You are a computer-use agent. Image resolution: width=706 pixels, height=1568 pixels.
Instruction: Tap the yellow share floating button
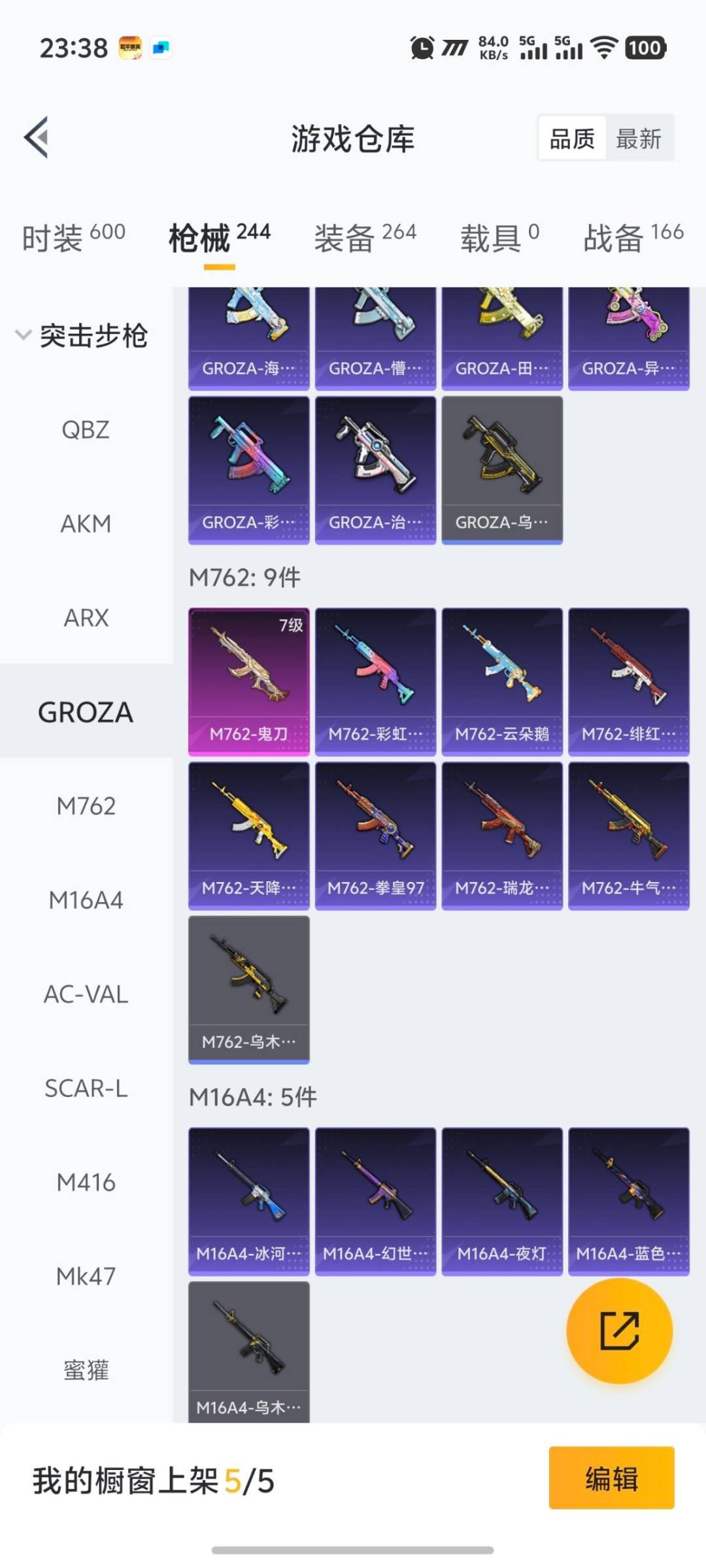[619, 1331]
